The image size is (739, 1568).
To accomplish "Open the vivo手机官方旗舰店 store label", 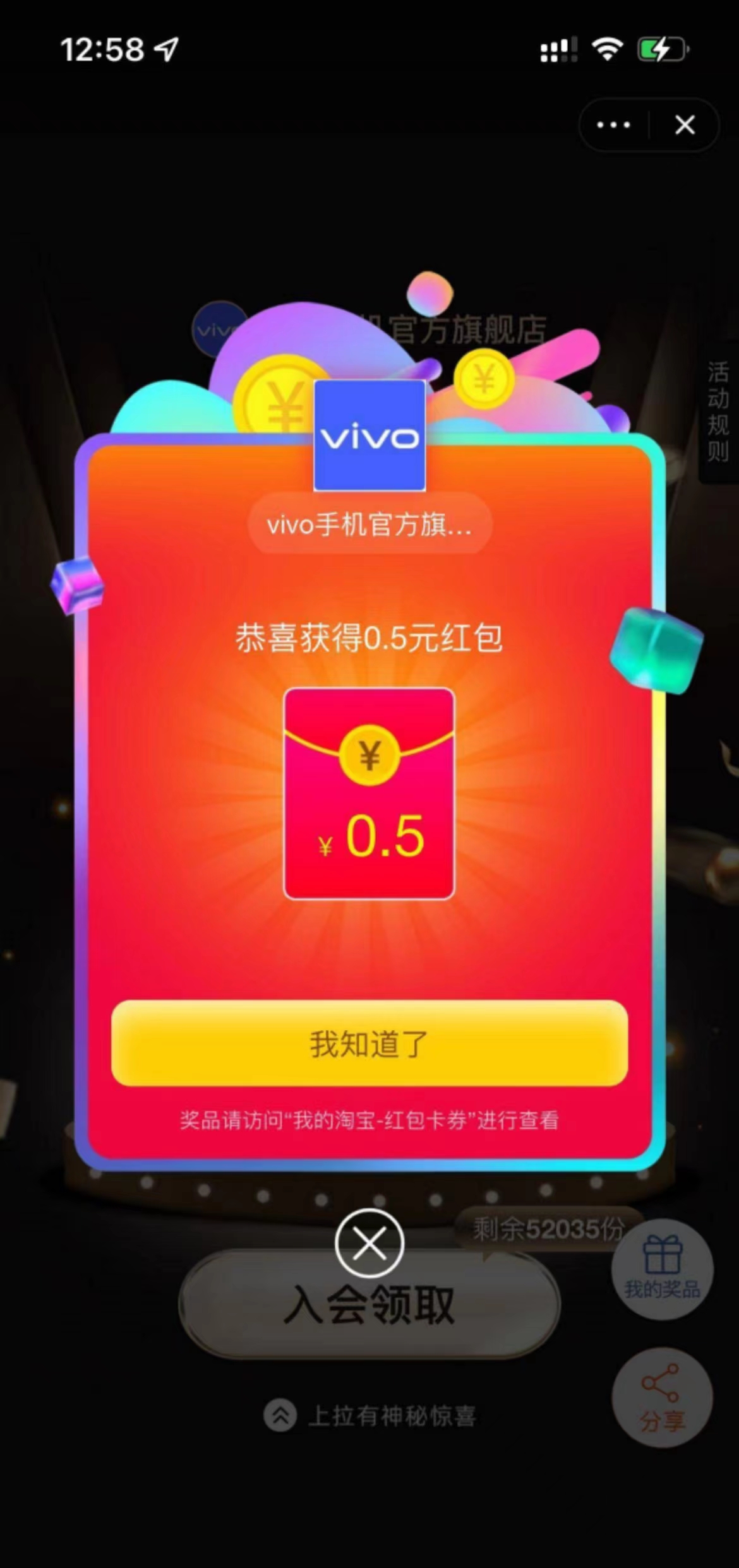I will coord(369,525).
